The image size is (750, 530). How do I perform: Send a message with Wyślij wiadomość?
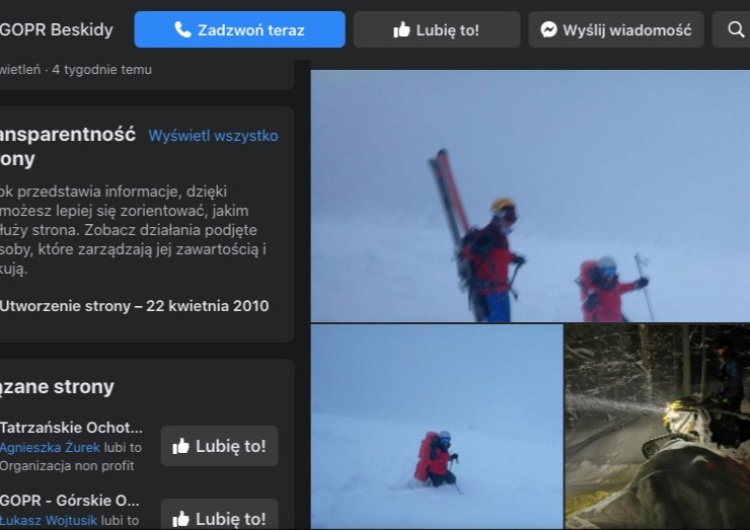tap(616, 30)
